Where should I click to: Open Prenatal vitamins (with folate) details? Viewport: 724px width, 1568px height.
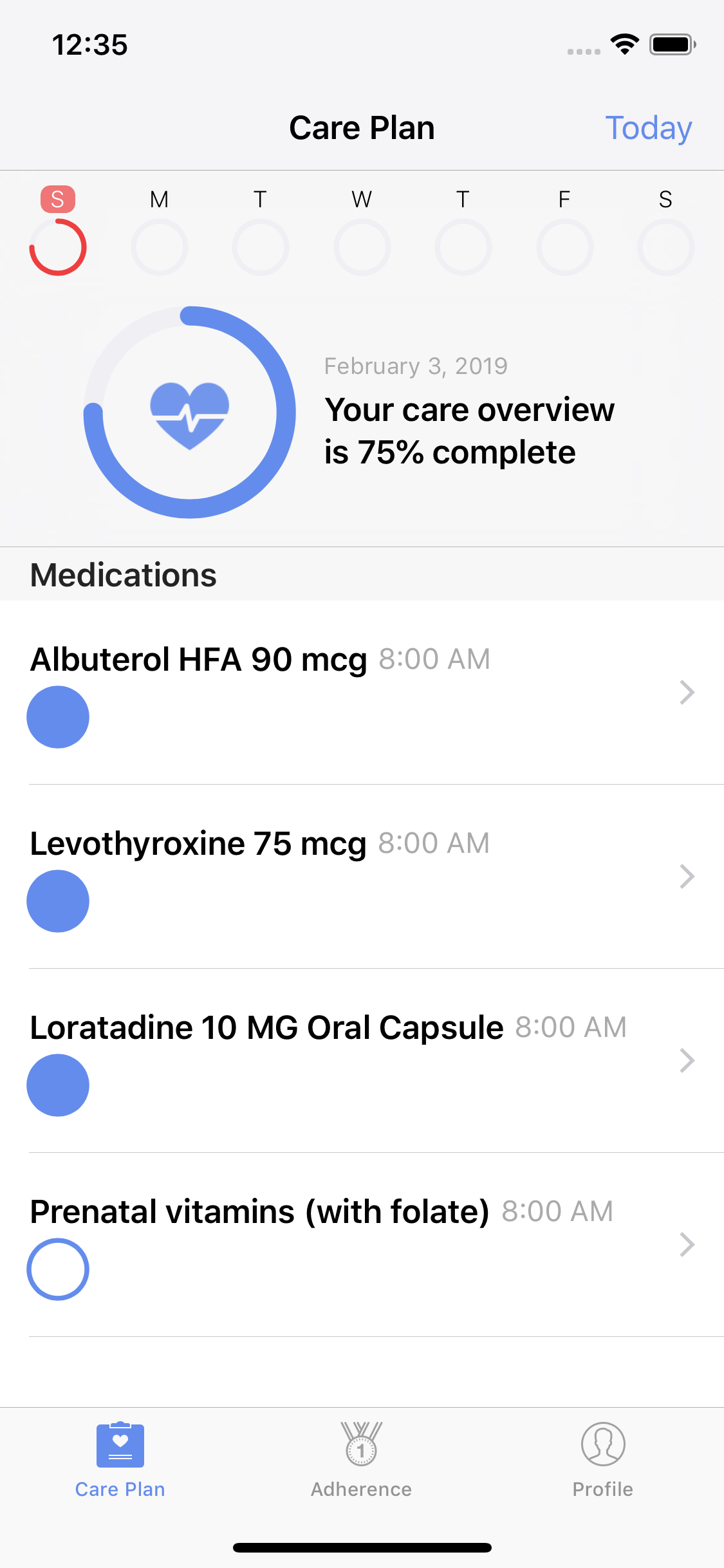[x=687, y=1245]
